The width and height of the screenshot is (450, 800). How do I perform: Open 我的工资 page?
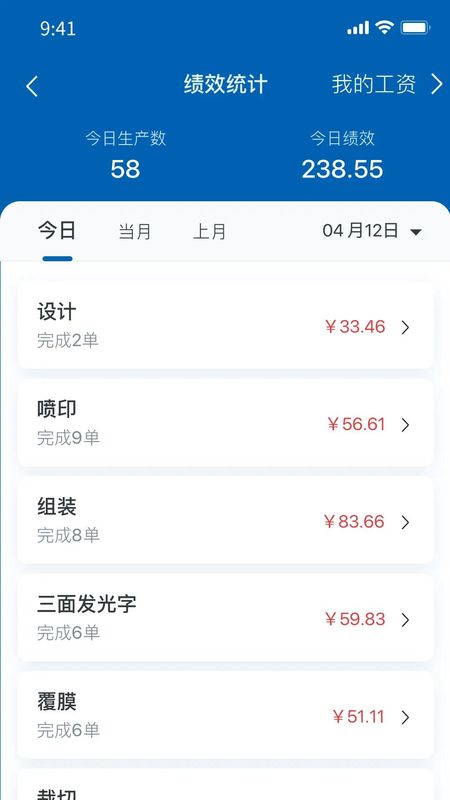tap(387, 84)
